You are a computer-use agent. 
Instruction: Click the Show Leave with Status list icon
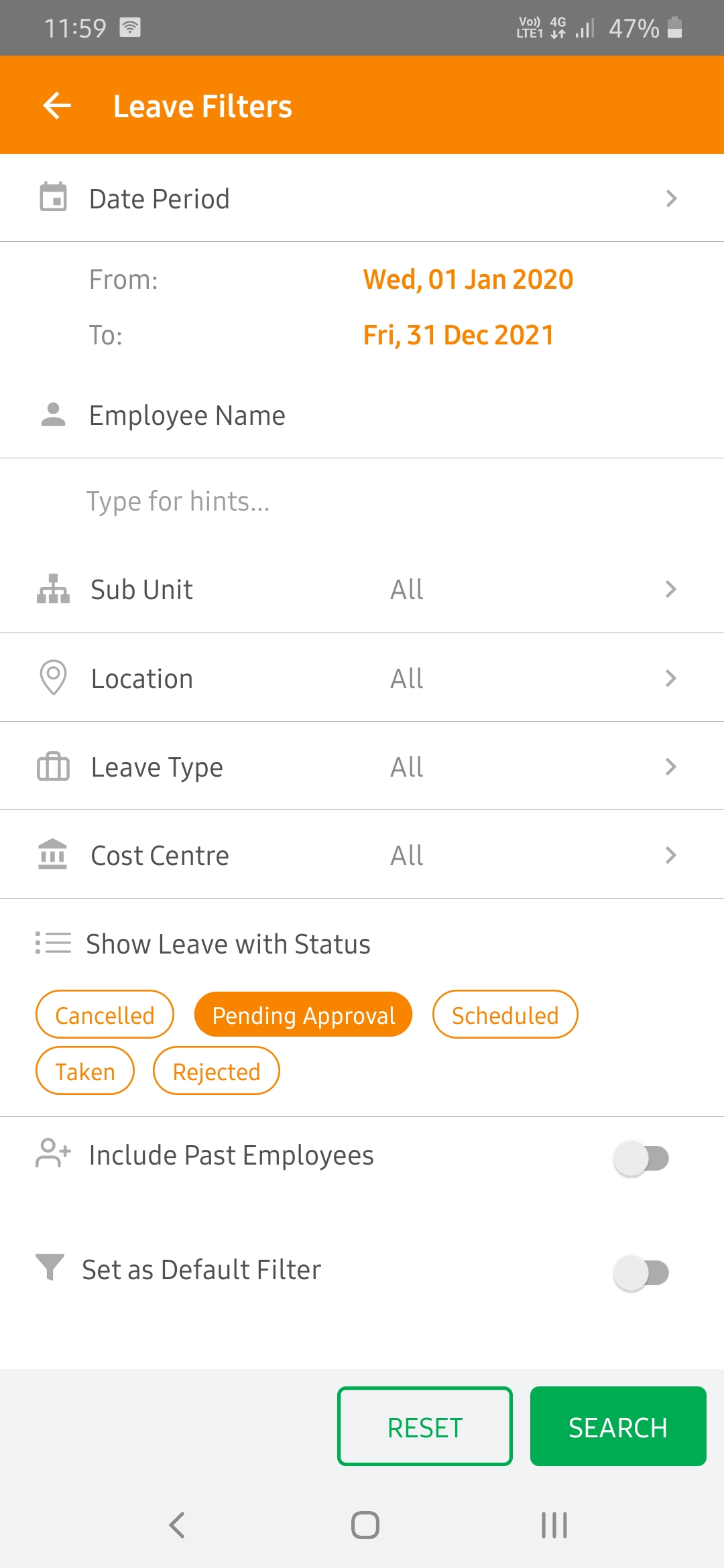tap(52, 943)
